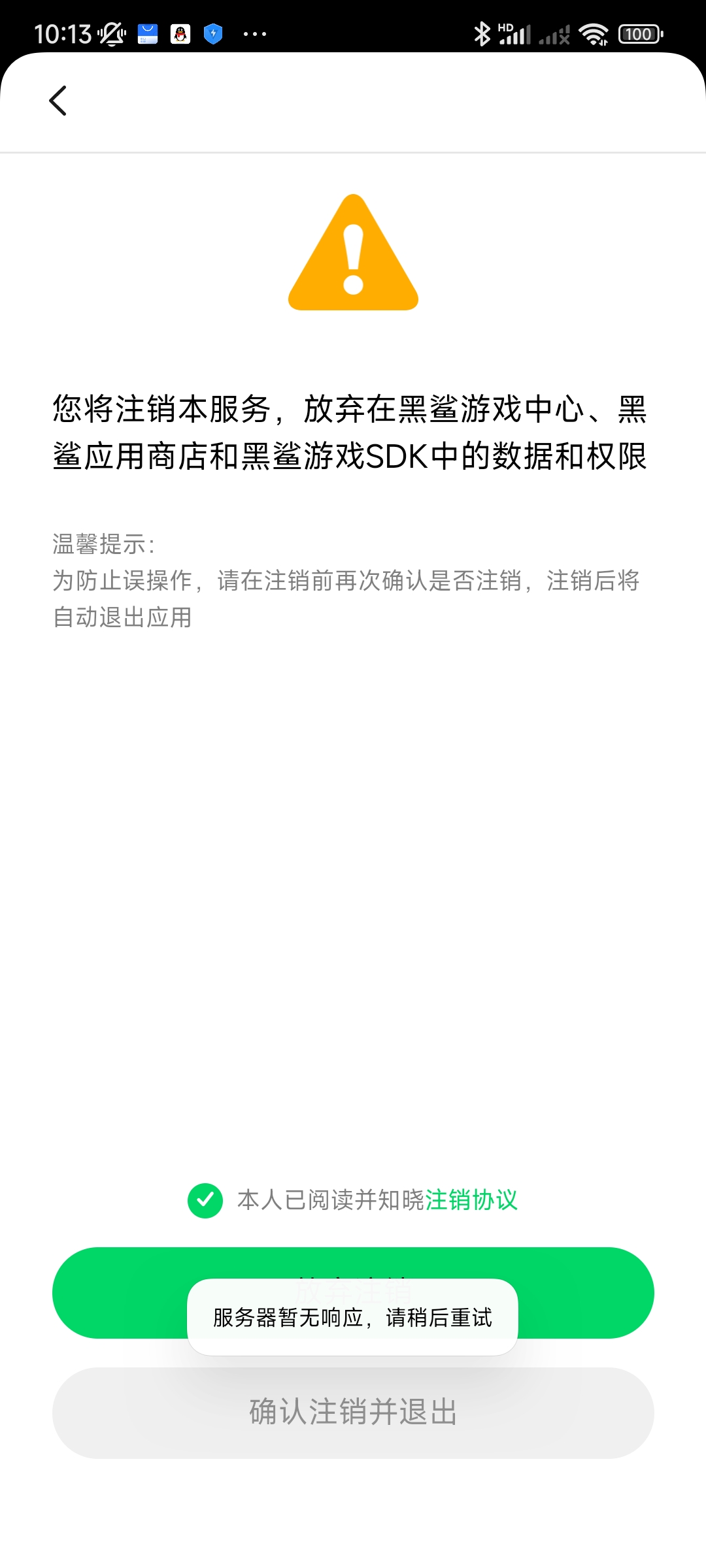
Task: Open the 注销协议 link
Action: pos(471,1200)
